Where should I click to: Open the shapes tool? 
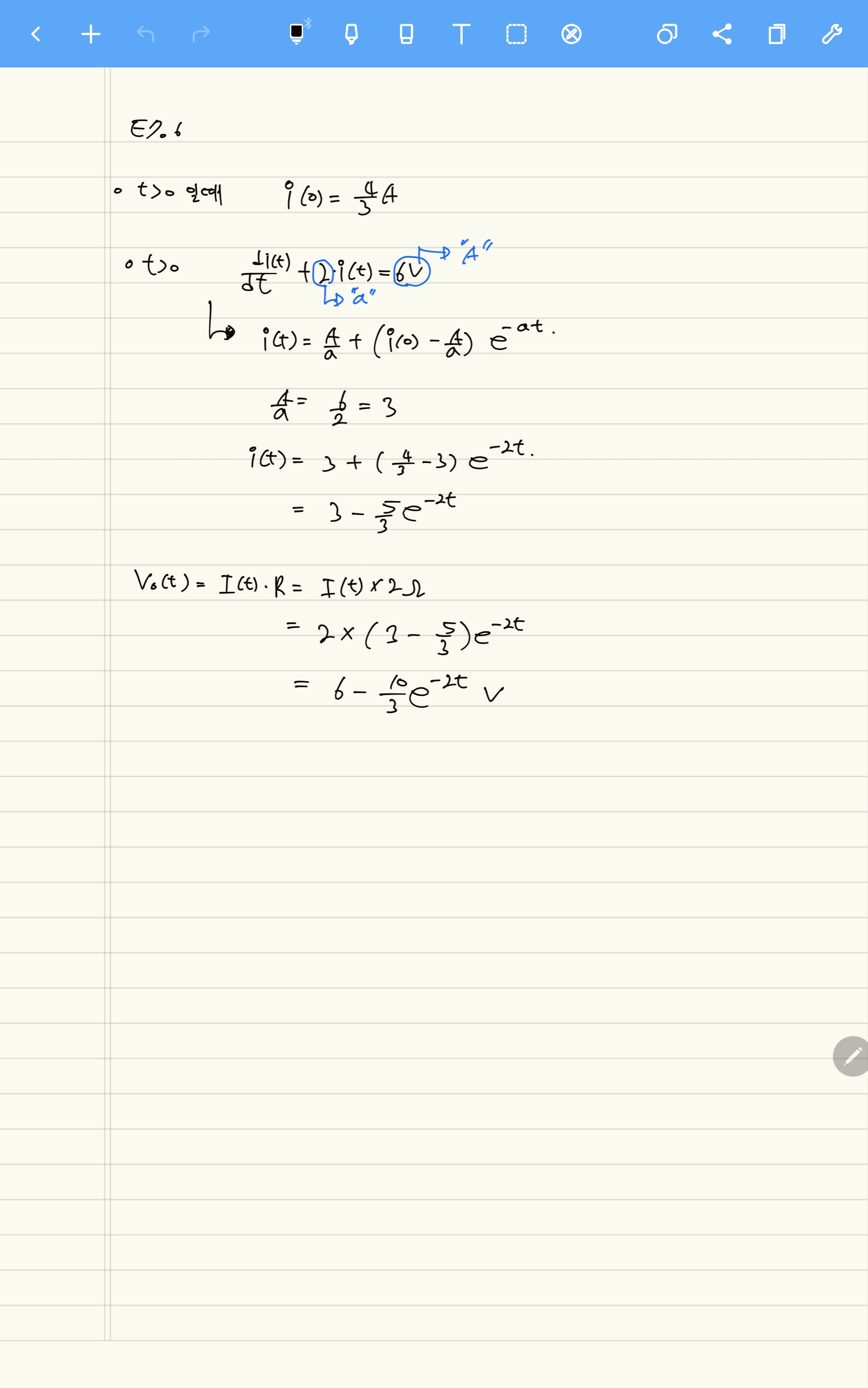(x=666, y=34)
